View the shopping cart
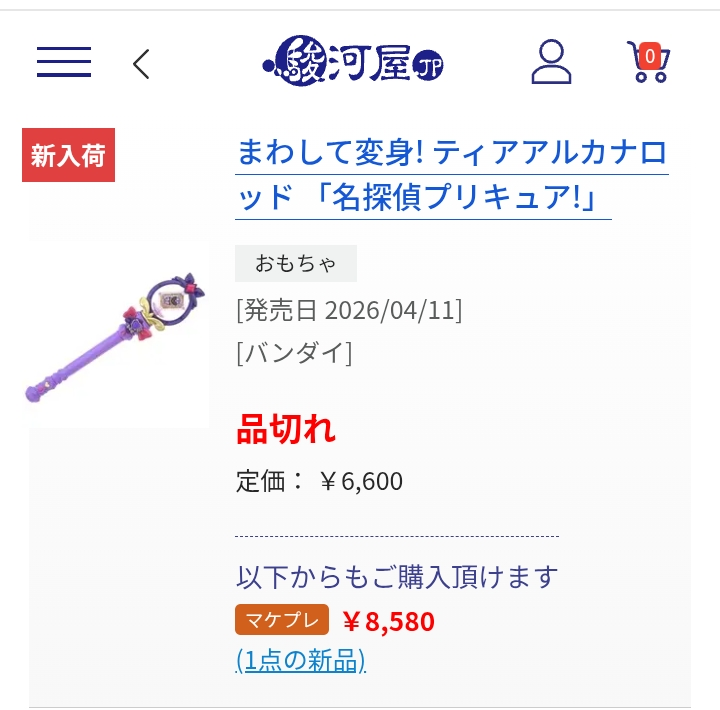The image size is (720, 710). coord(648,62)
